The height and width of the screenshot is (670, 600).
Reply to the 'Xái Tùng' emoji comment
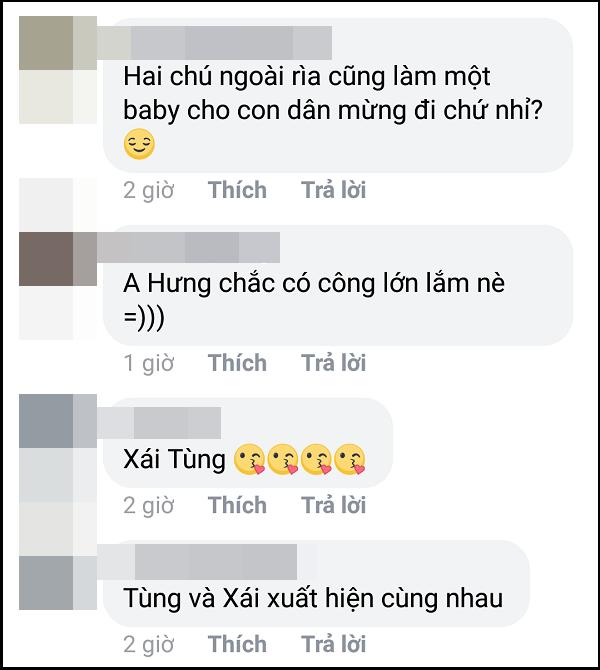[x=334, y=505]
